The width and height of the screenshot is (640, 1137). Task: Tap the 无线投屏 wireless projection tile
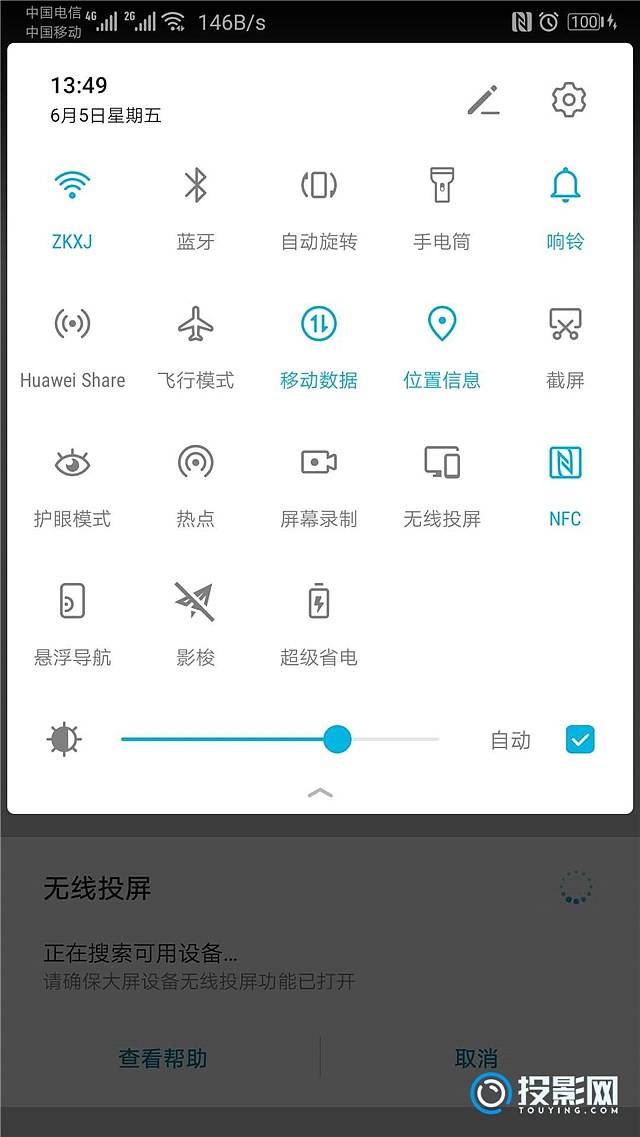click(441, 463)
